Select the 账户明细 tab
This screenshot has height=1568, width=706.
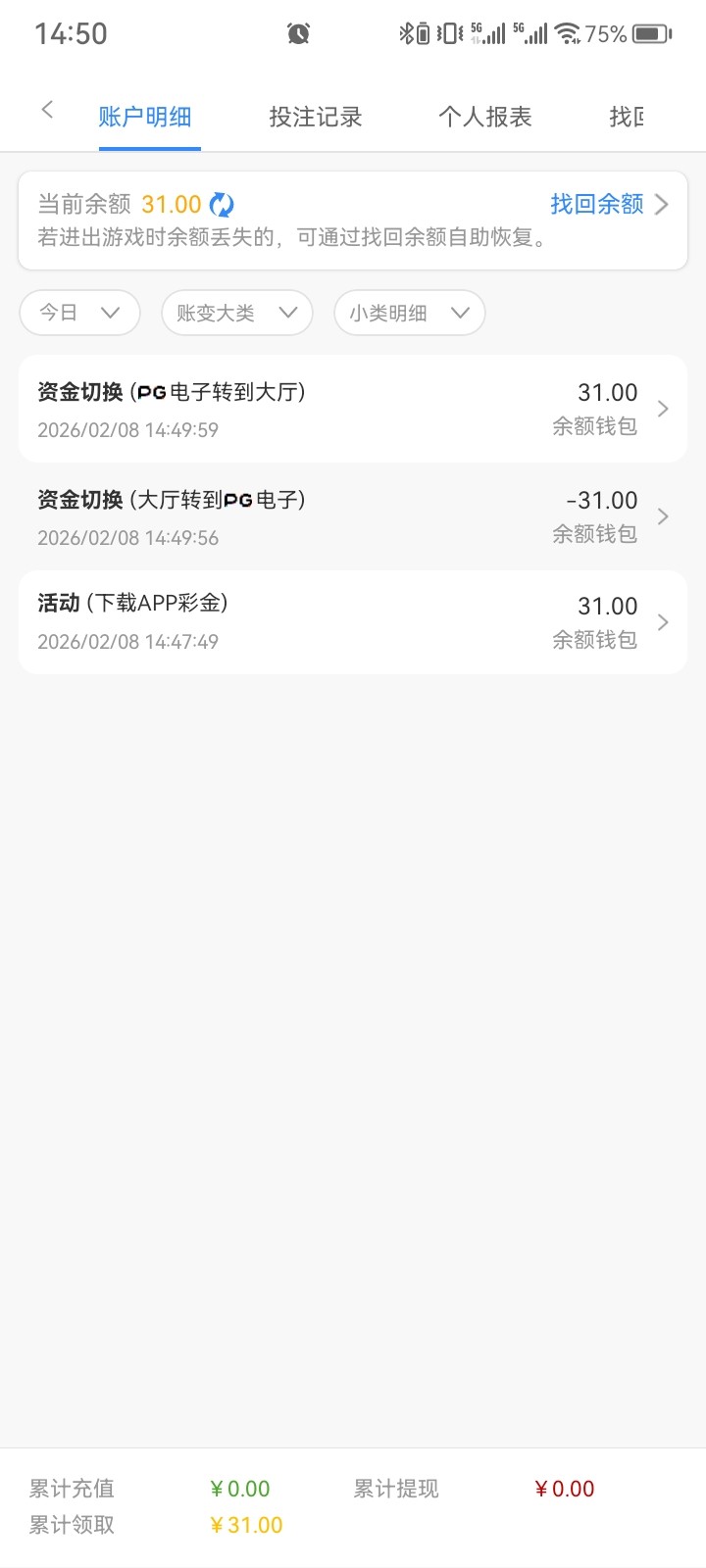145,118
